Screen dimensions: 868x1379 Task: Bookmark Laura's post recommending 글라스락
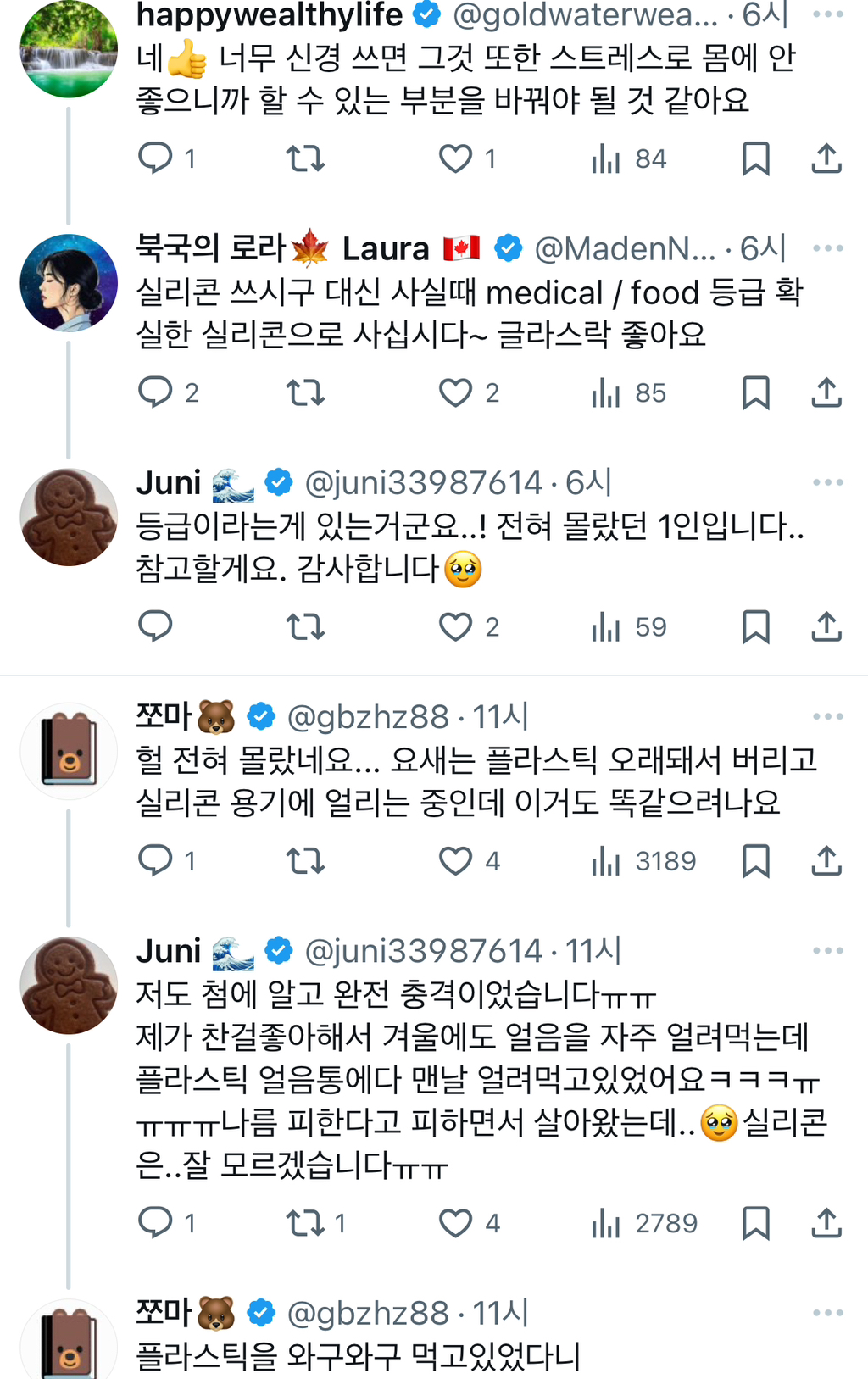pyautogui.click(x=755, y=392)
